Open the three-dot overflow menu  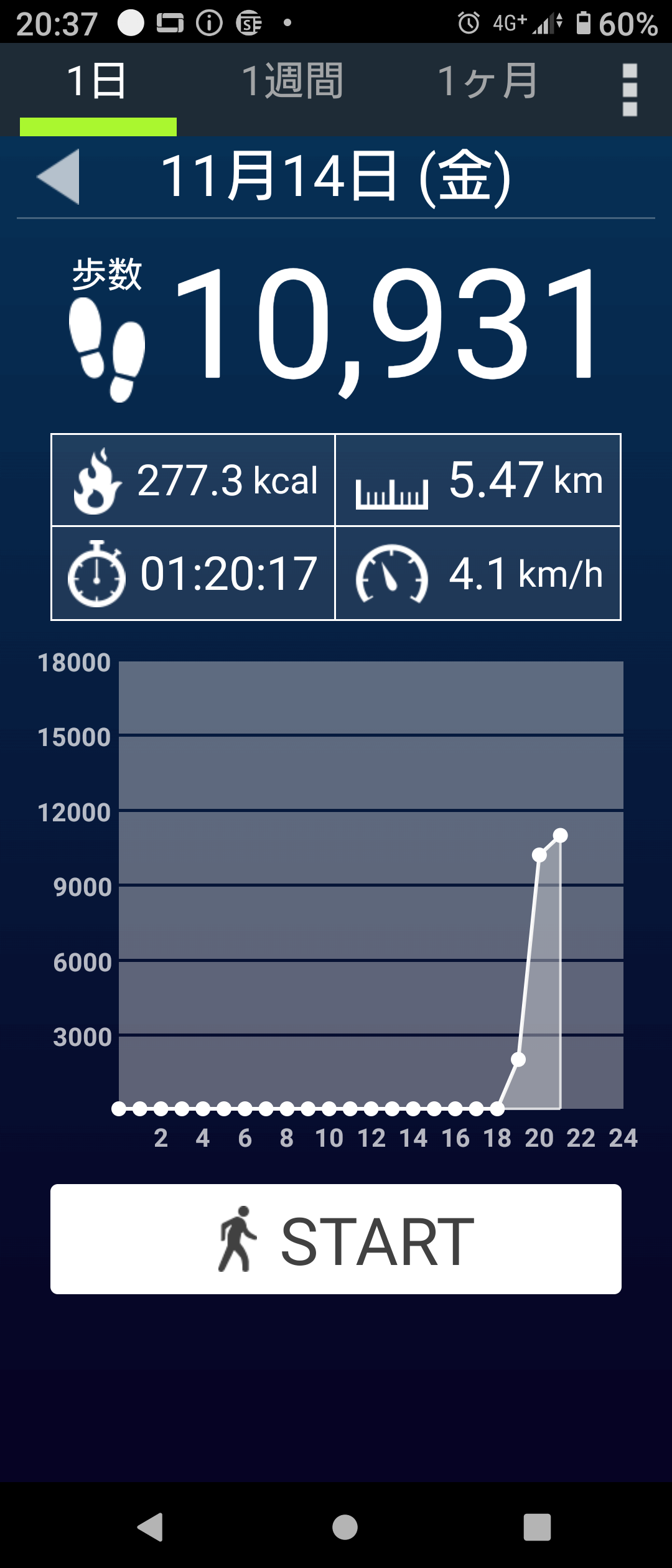pyautogui.click(x=630, y=90)
